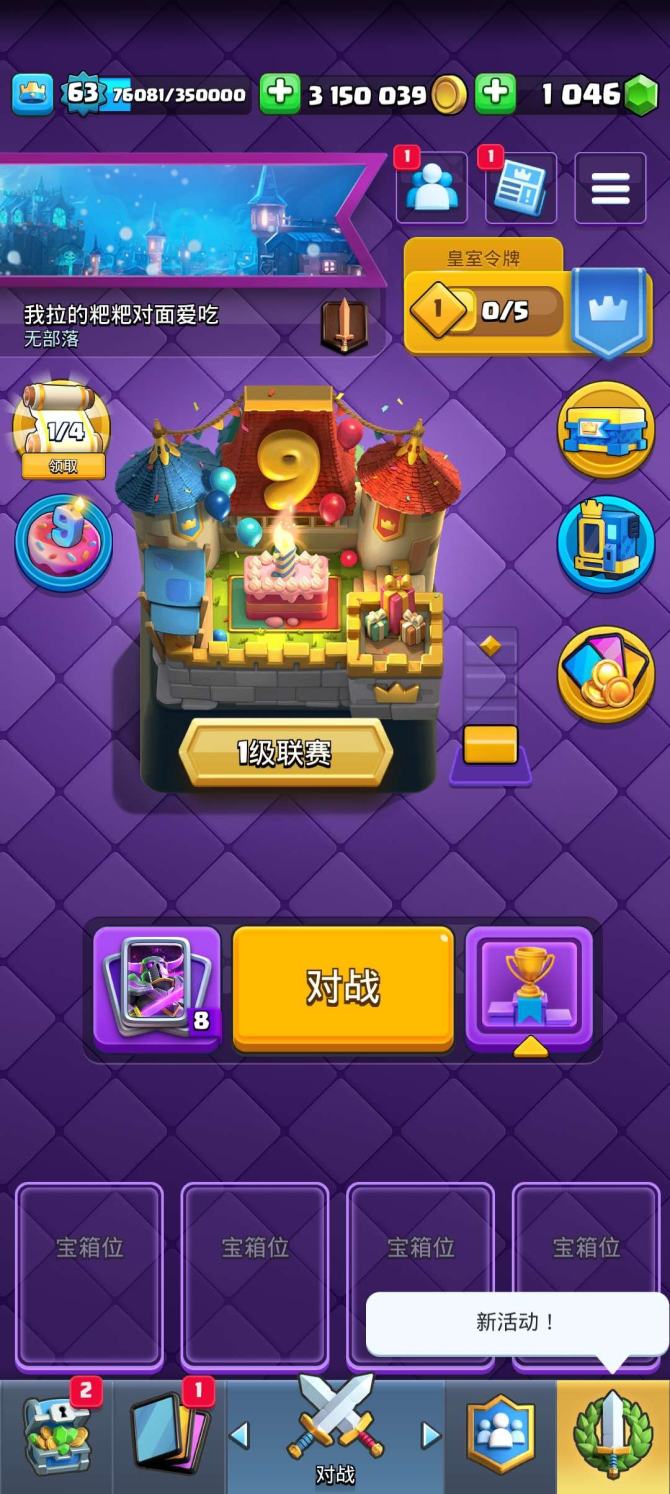Open the hamburger menu

point(610,188)
